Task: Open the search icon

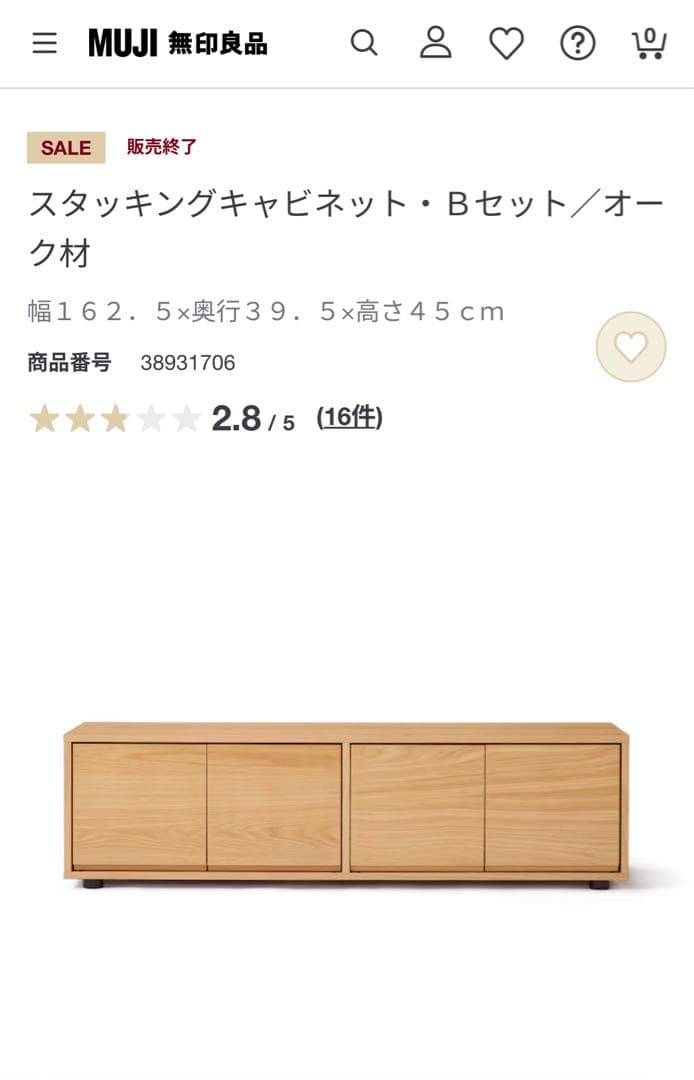Action: (x=364, y=43)
